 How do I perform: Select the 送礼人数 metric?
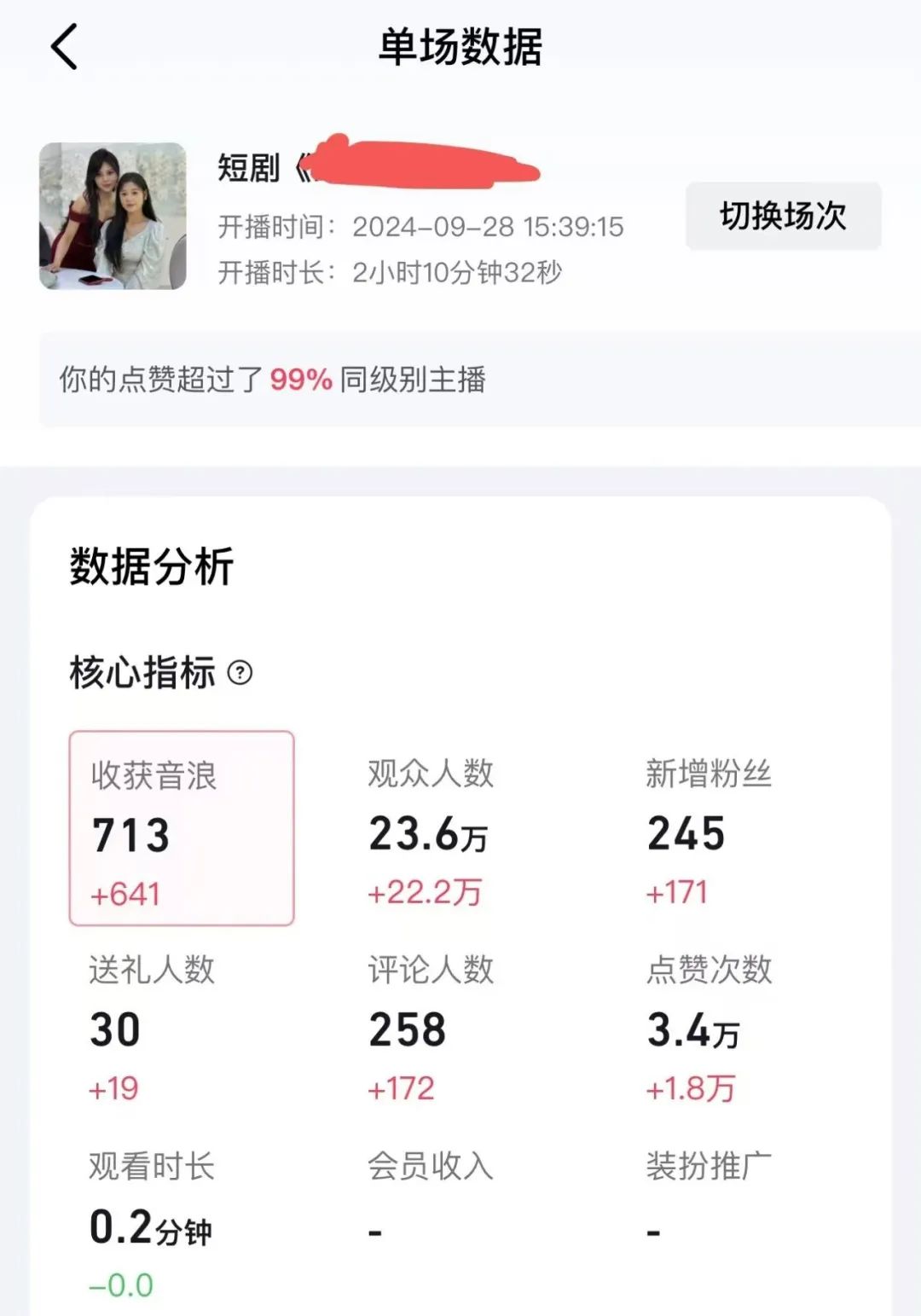click(x=152, y=1028)
